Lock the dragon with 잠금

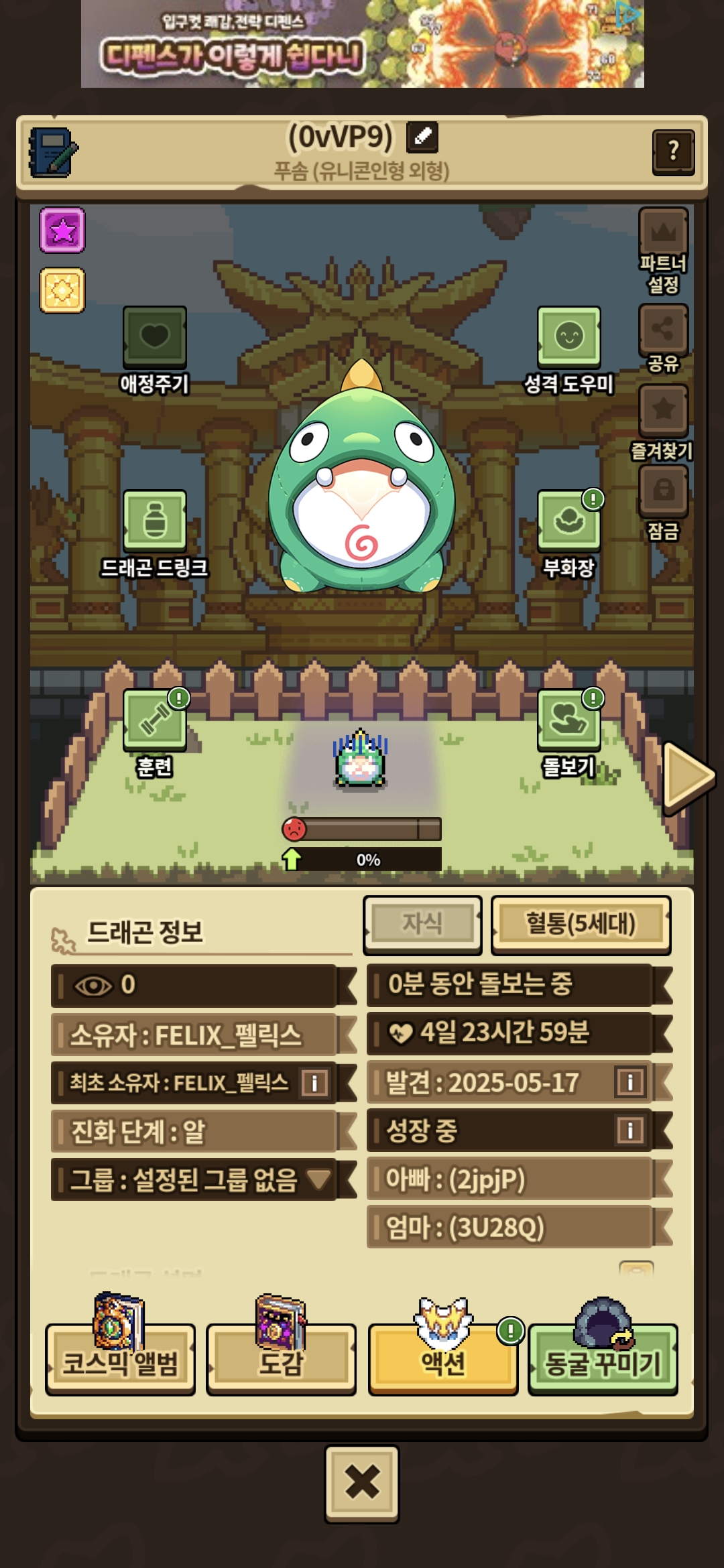click(x=663, y=491)
